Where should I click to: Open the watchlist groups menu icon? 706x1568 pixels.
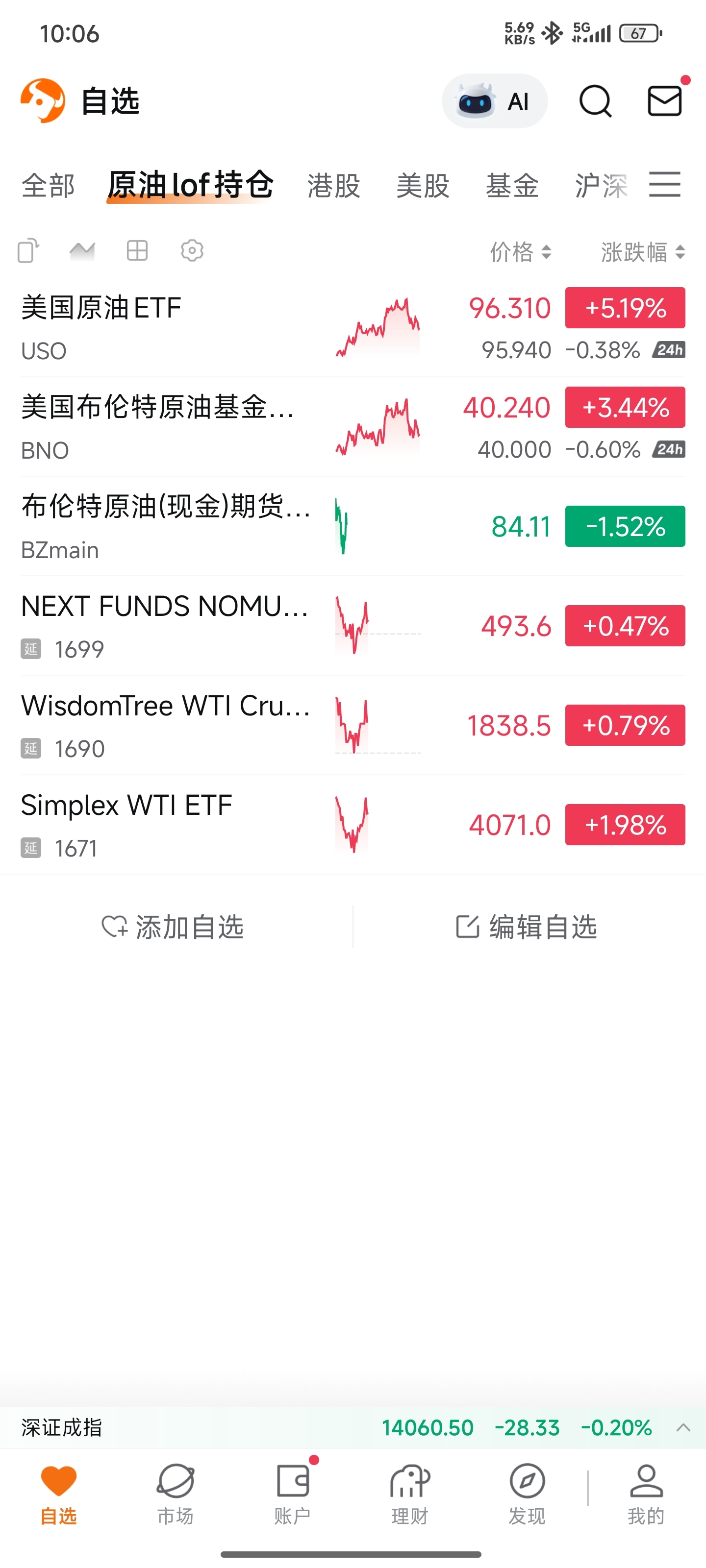[664, 184]
